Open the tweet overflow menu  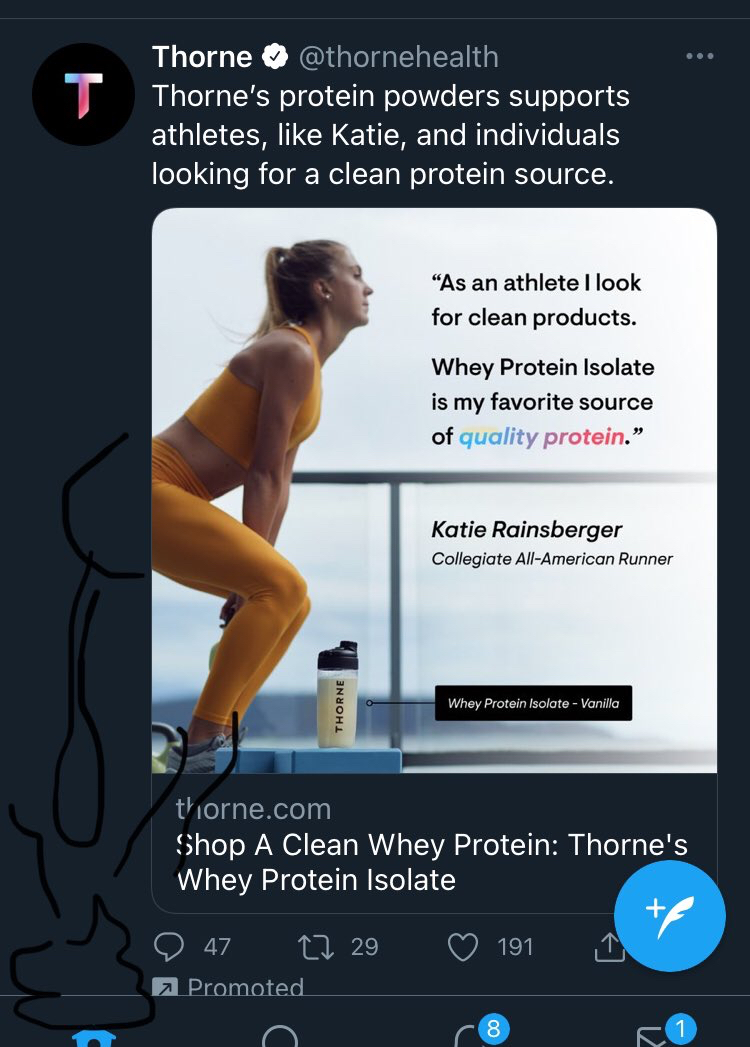[x=700, y=57]
